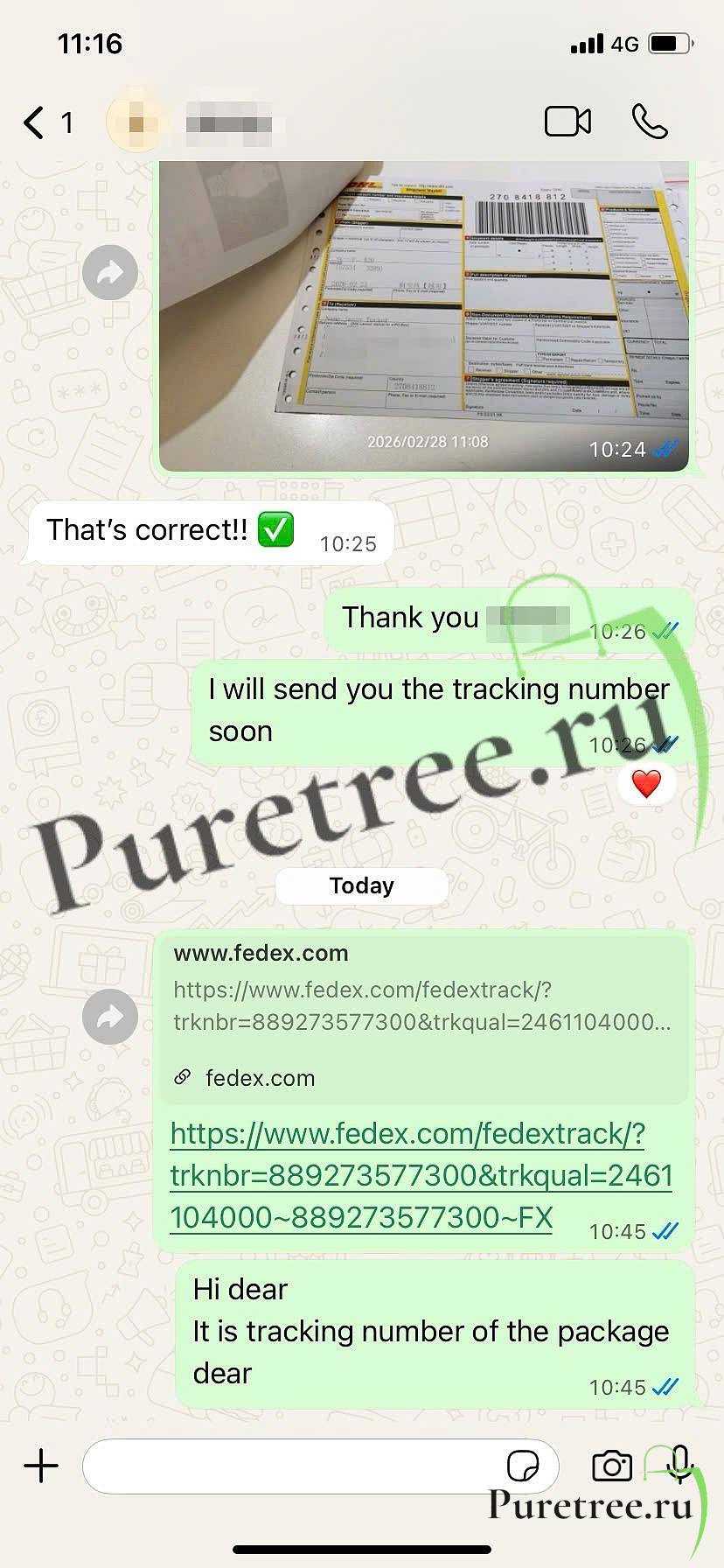Go back to the chat list

(35, 122)
